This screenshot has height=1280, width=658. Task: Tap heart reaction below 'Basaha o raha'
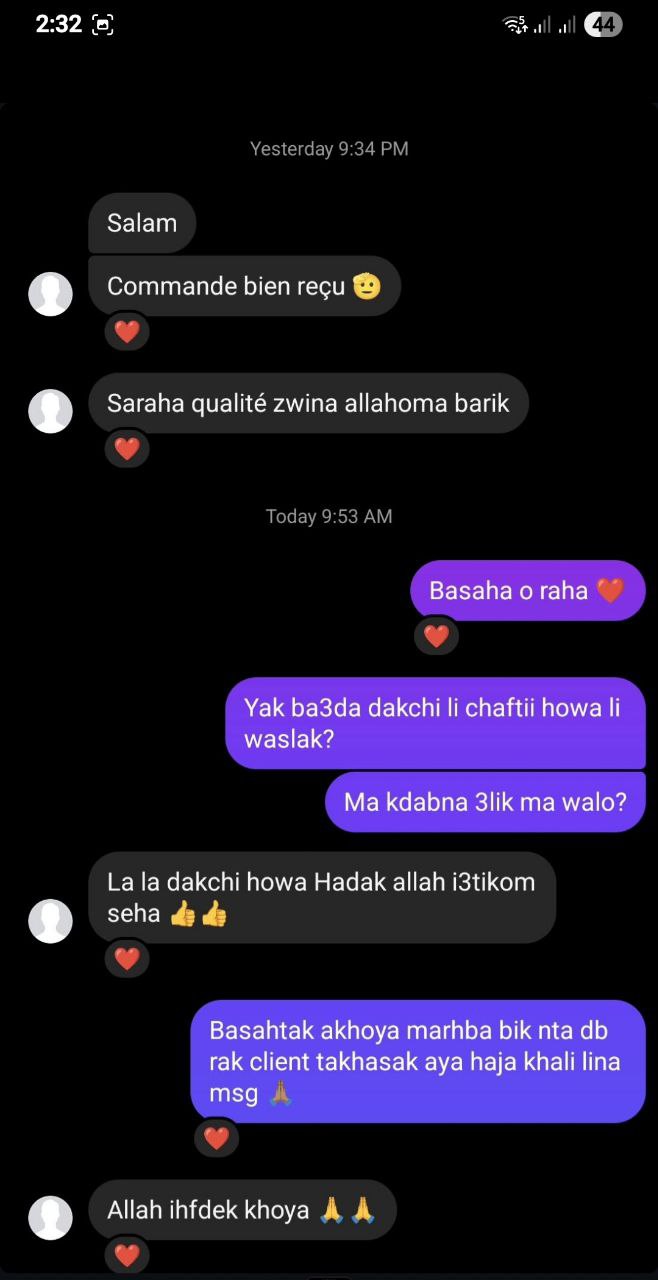coord(436,635)
